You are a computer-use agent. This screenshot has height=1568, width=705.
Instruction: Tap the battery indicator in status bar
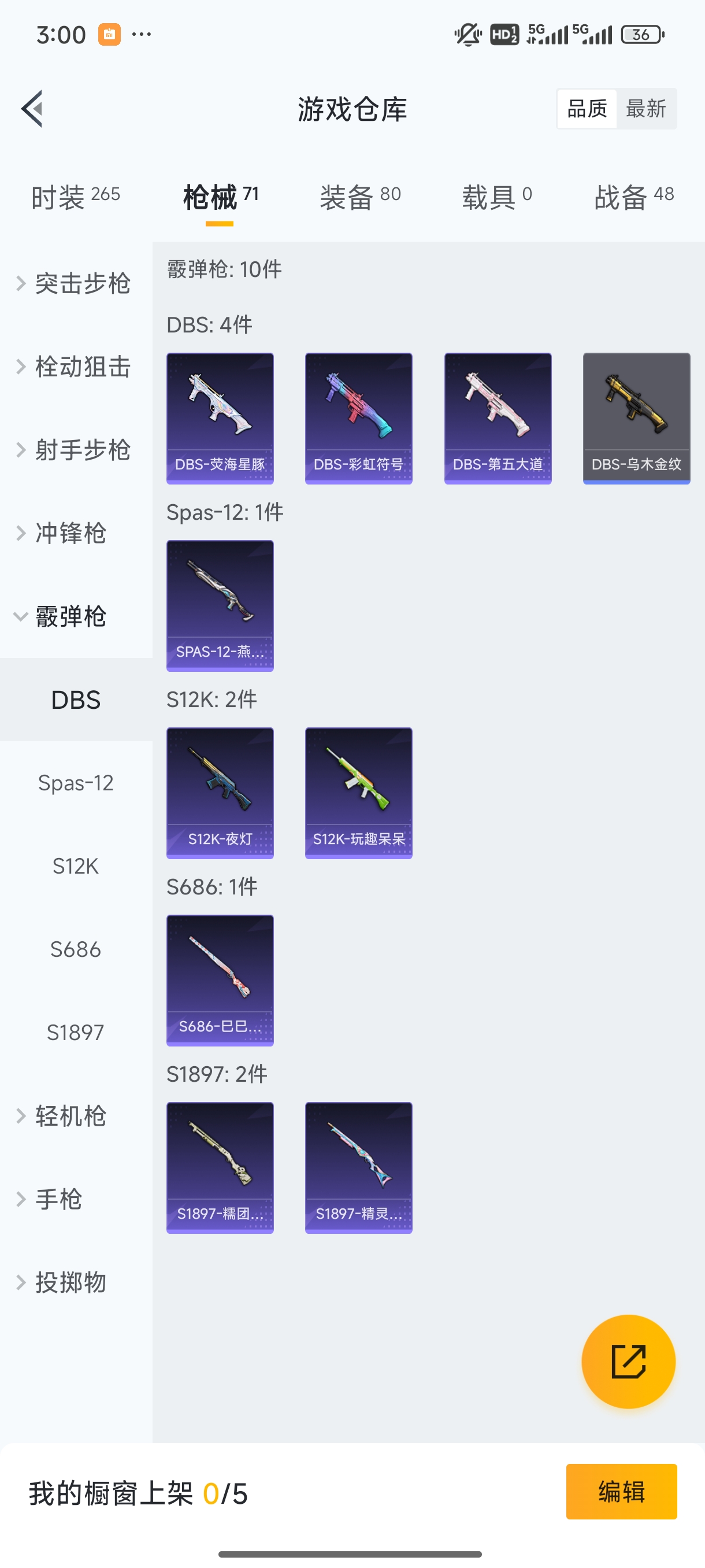[x=643, y=35]
